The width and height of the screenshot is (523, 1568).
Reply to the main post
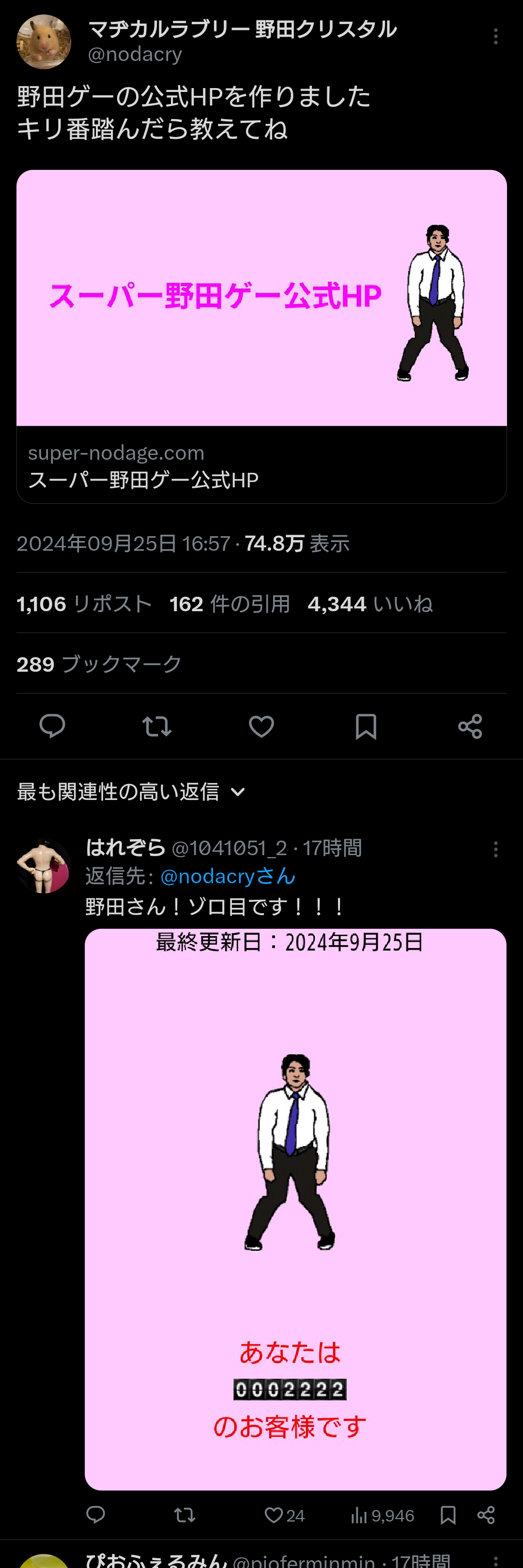(52, 726)
